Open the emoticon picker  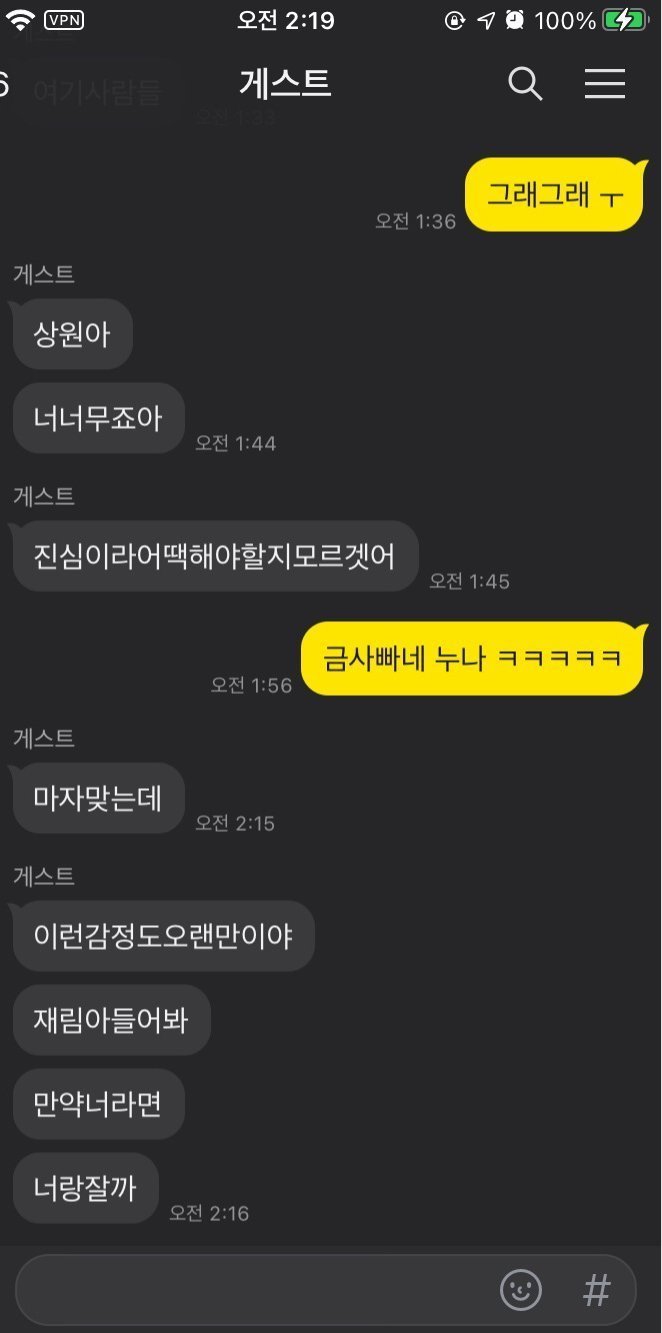pos(521,1290)
